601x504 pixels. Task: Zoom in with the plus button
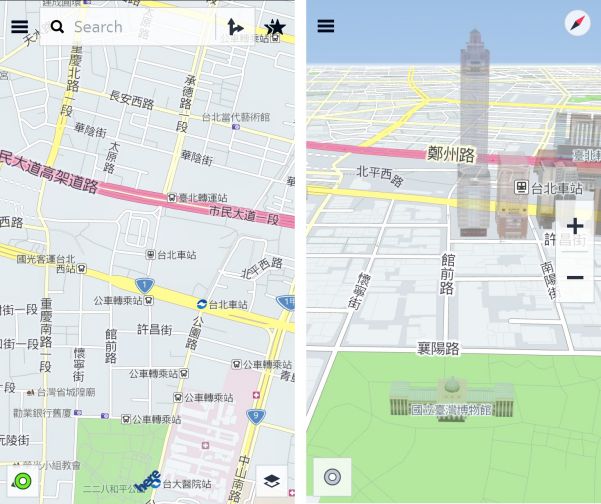[x=575, y=227]
